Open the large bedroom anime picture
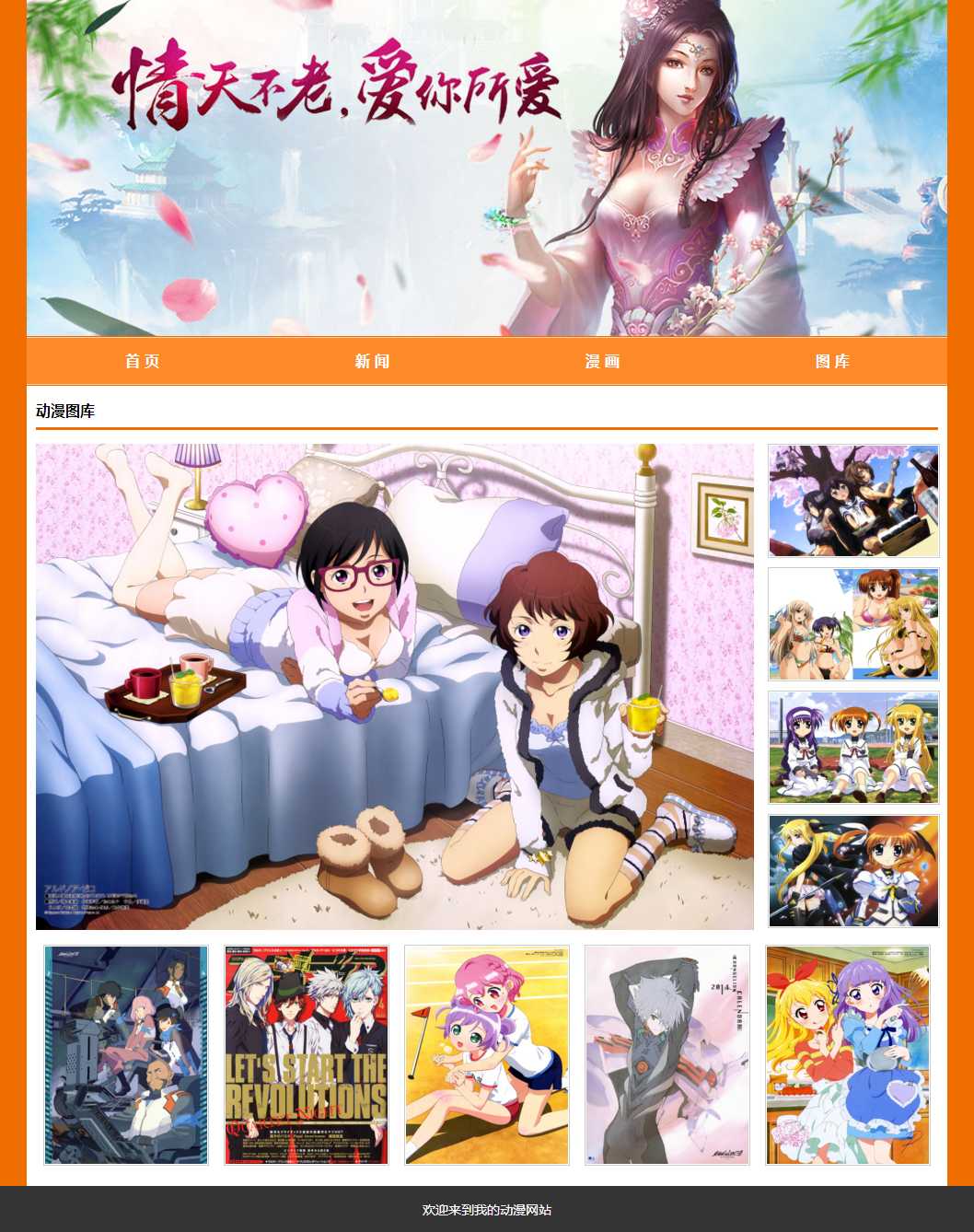Screen dimensions: 974x1232 (x=394, y=687)
